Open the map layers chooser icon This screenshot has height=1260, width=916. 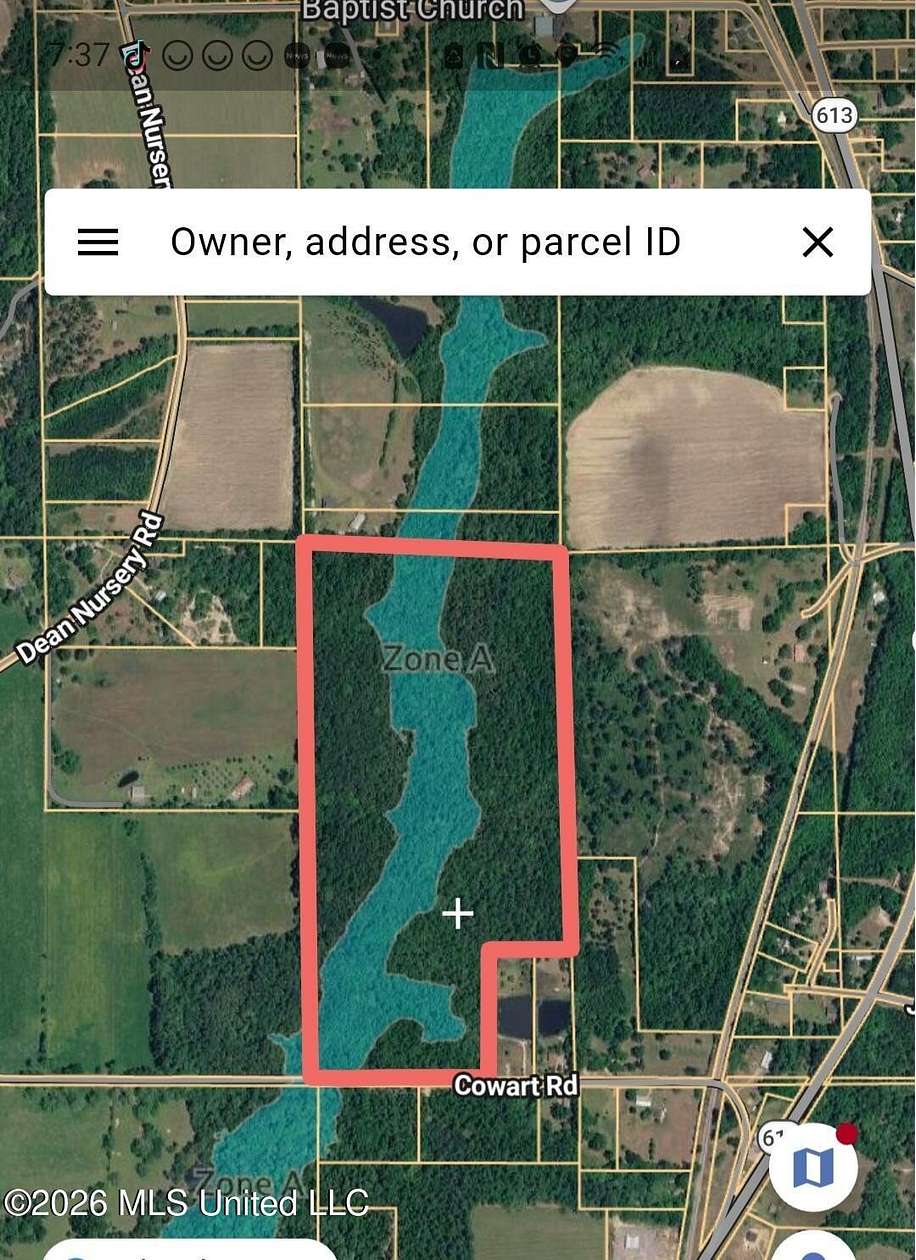click(813, 1166)
